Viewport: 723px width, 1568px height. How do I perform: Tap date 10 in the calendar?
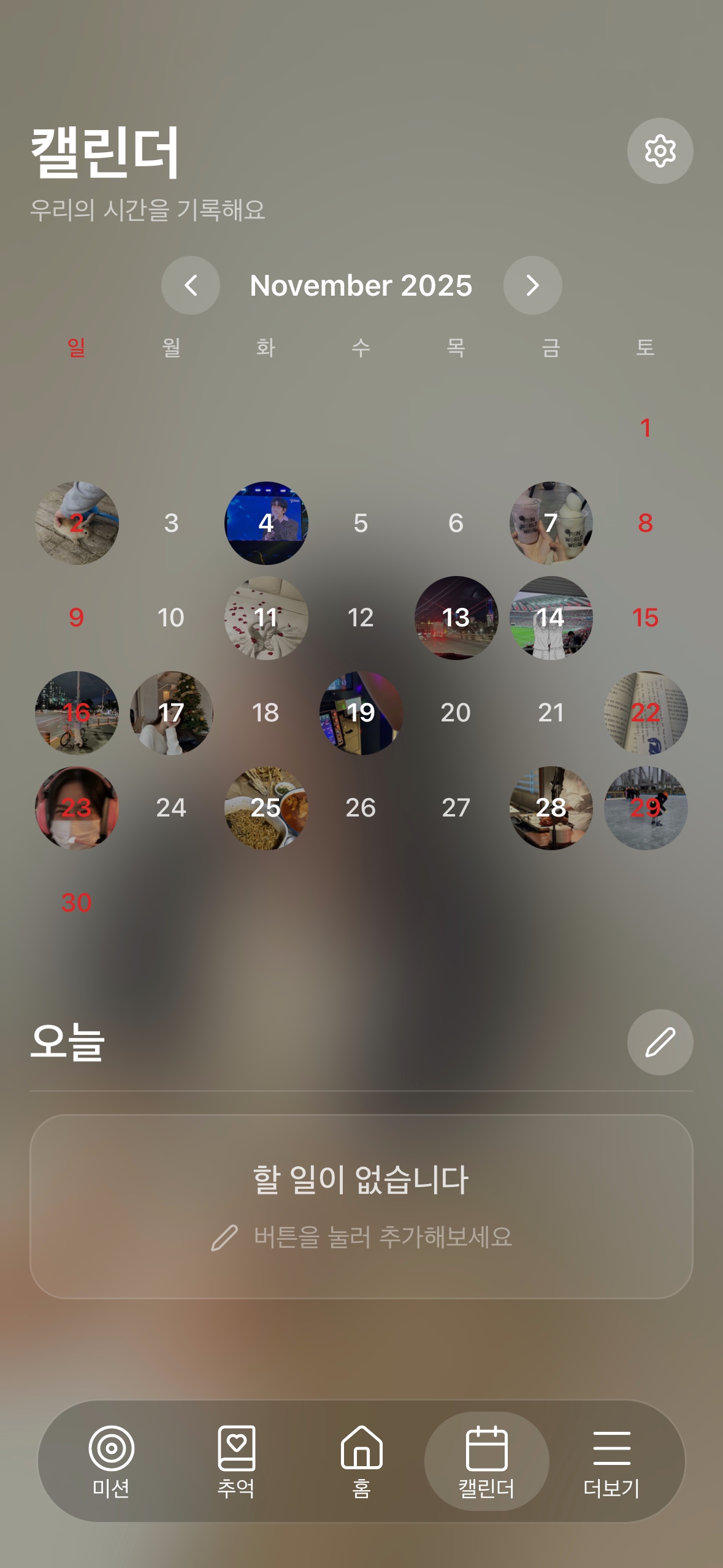click(171, 618)
